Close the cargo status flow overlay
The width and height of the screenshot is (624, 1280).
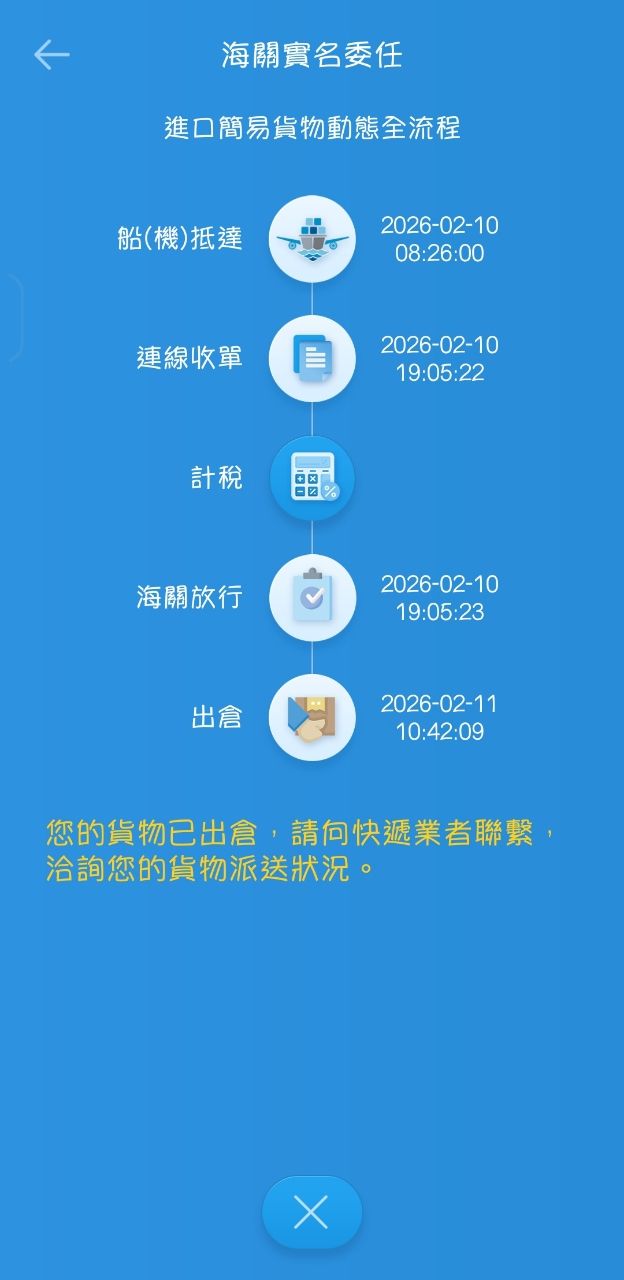coord(311,1213)
